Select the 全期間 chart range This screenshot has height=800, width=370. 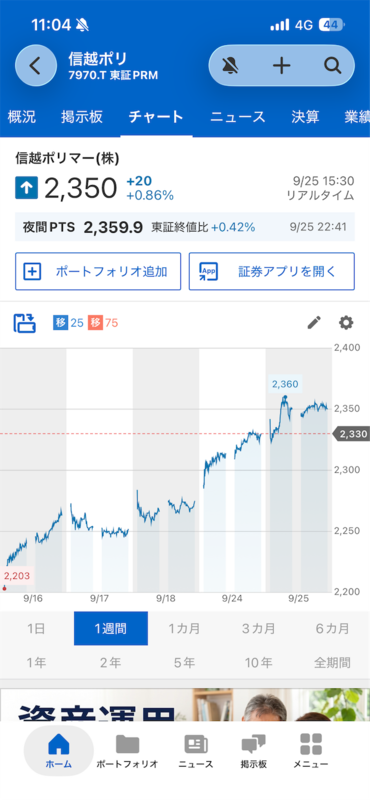(x=332, y=663)
